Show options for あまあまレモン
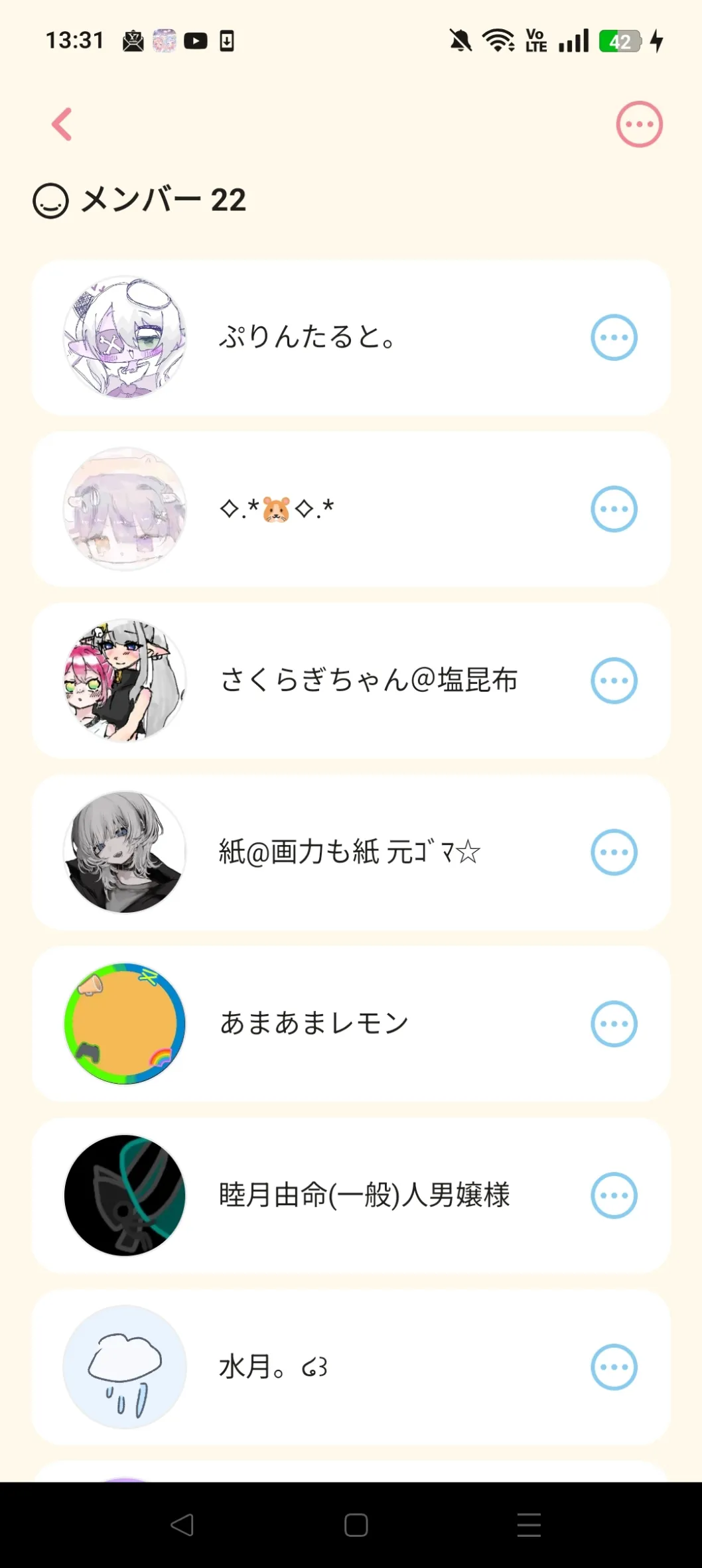This screenshot has width=702, height=1568. tap(614, 1023)
